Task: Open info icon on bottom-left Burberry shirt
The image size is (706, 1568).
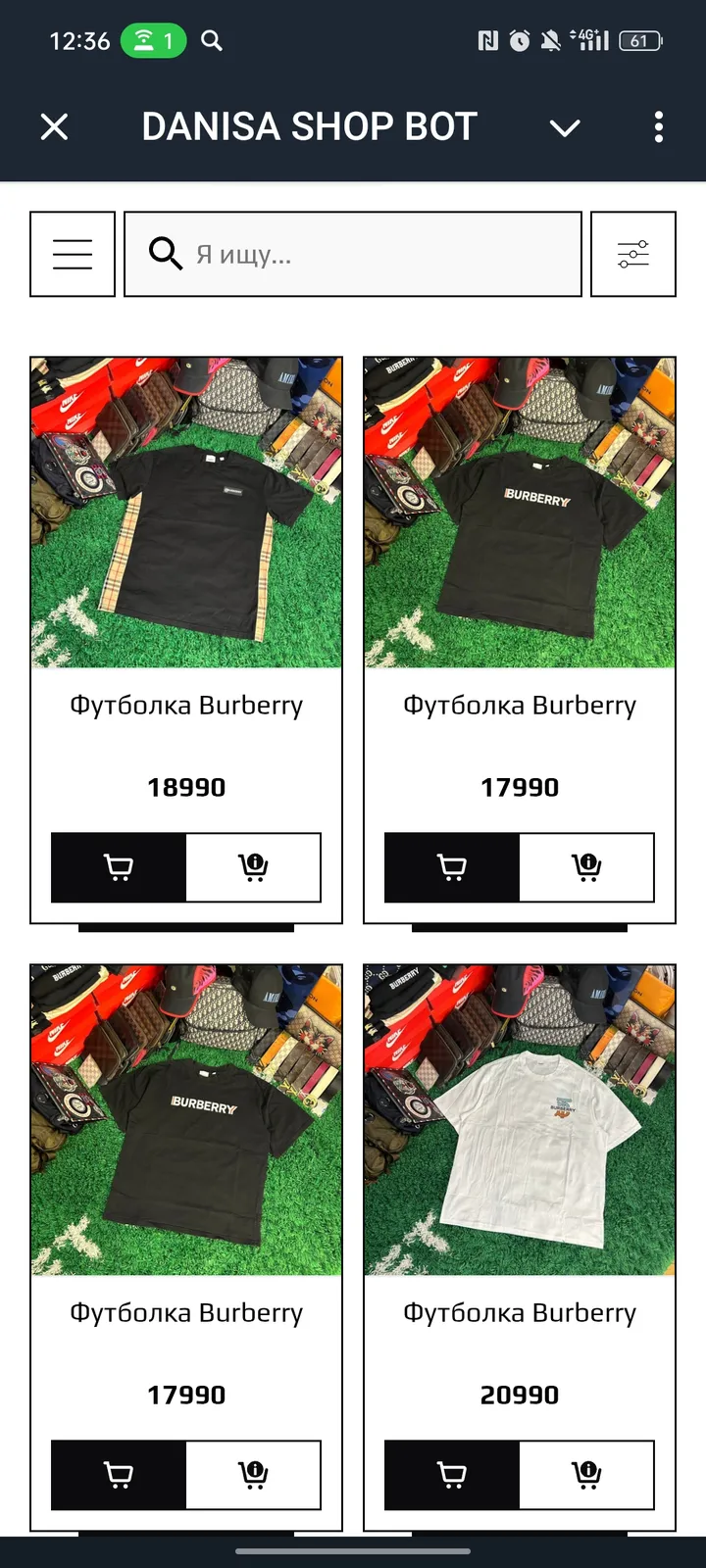Action: pos(253,1474)
